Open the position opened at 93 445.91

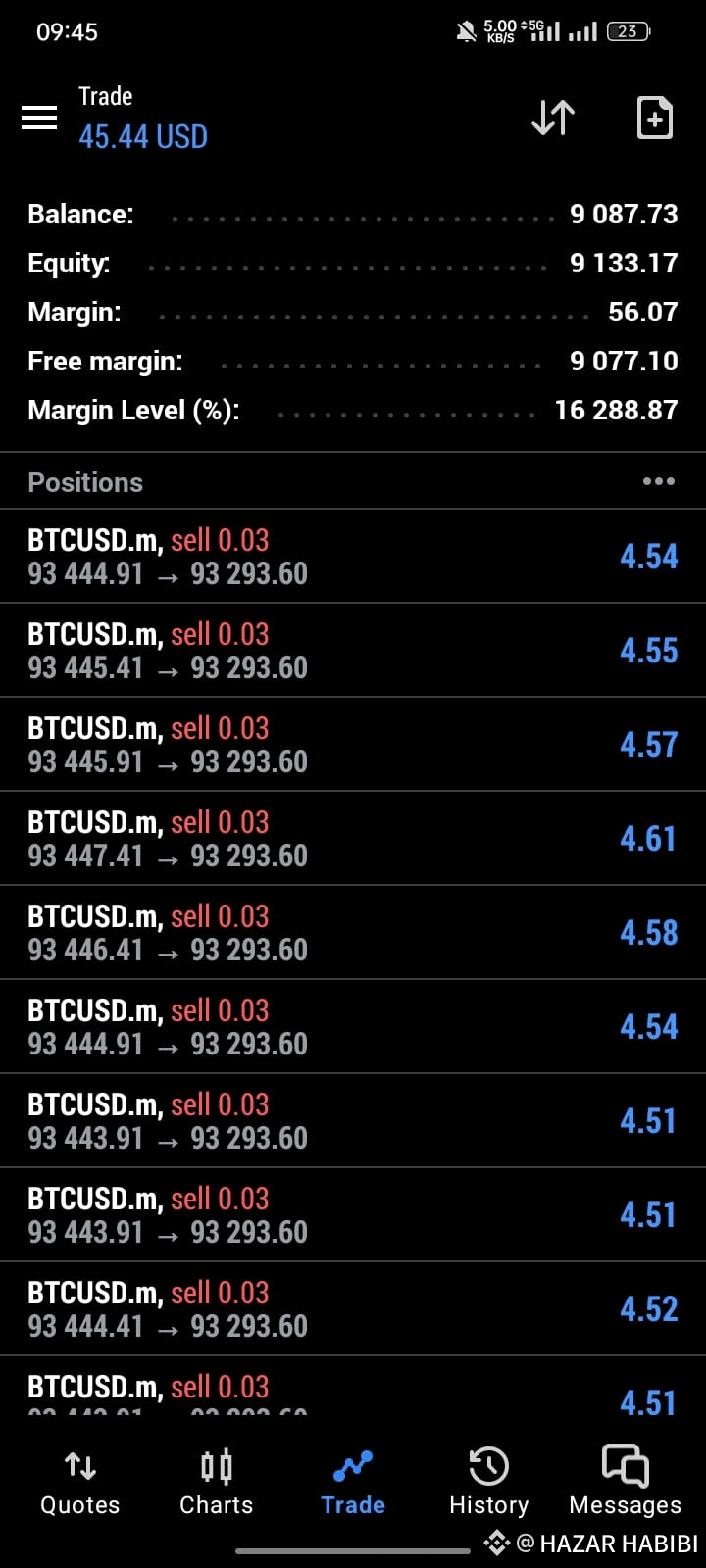353,745
